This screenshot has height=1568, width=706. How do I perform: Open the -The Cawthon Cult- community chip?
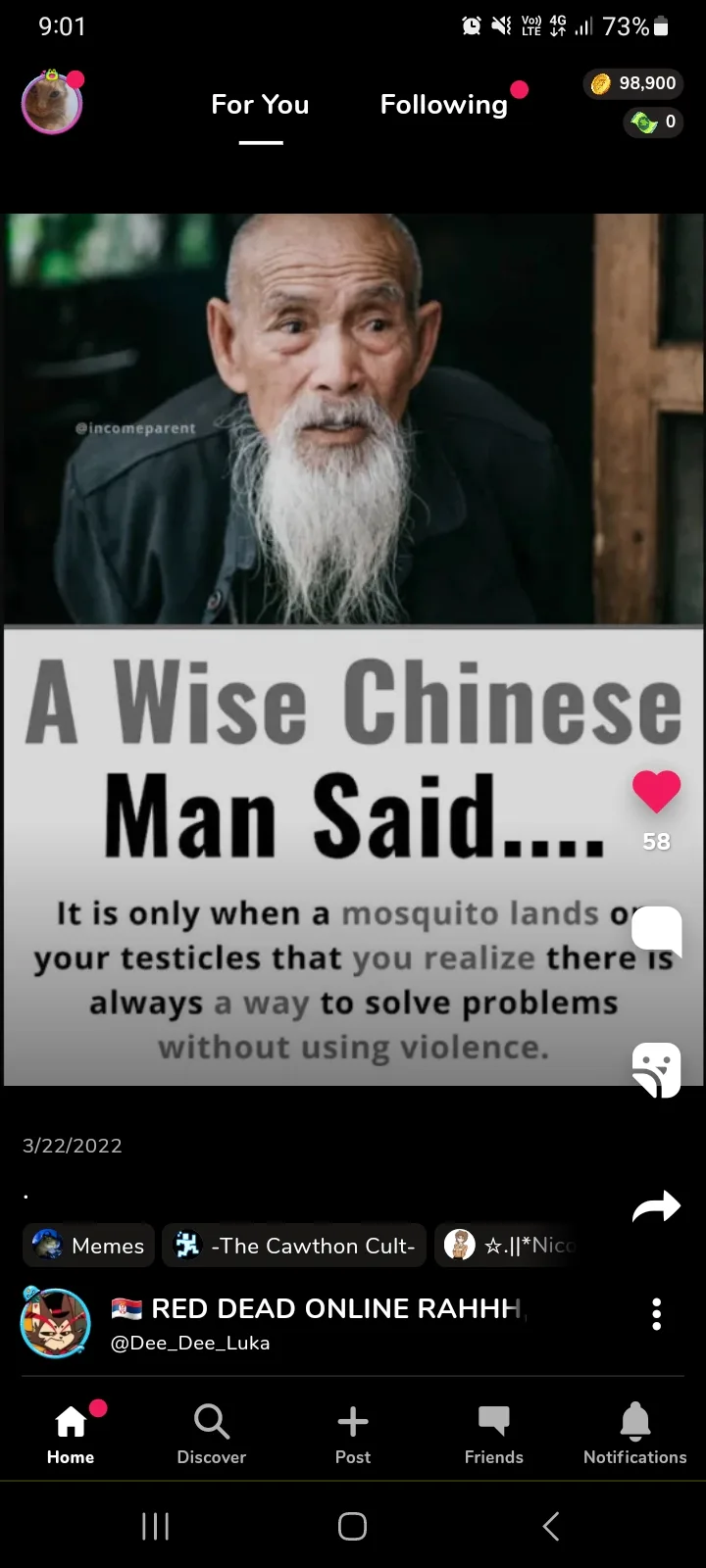(x=294, y=1246)
